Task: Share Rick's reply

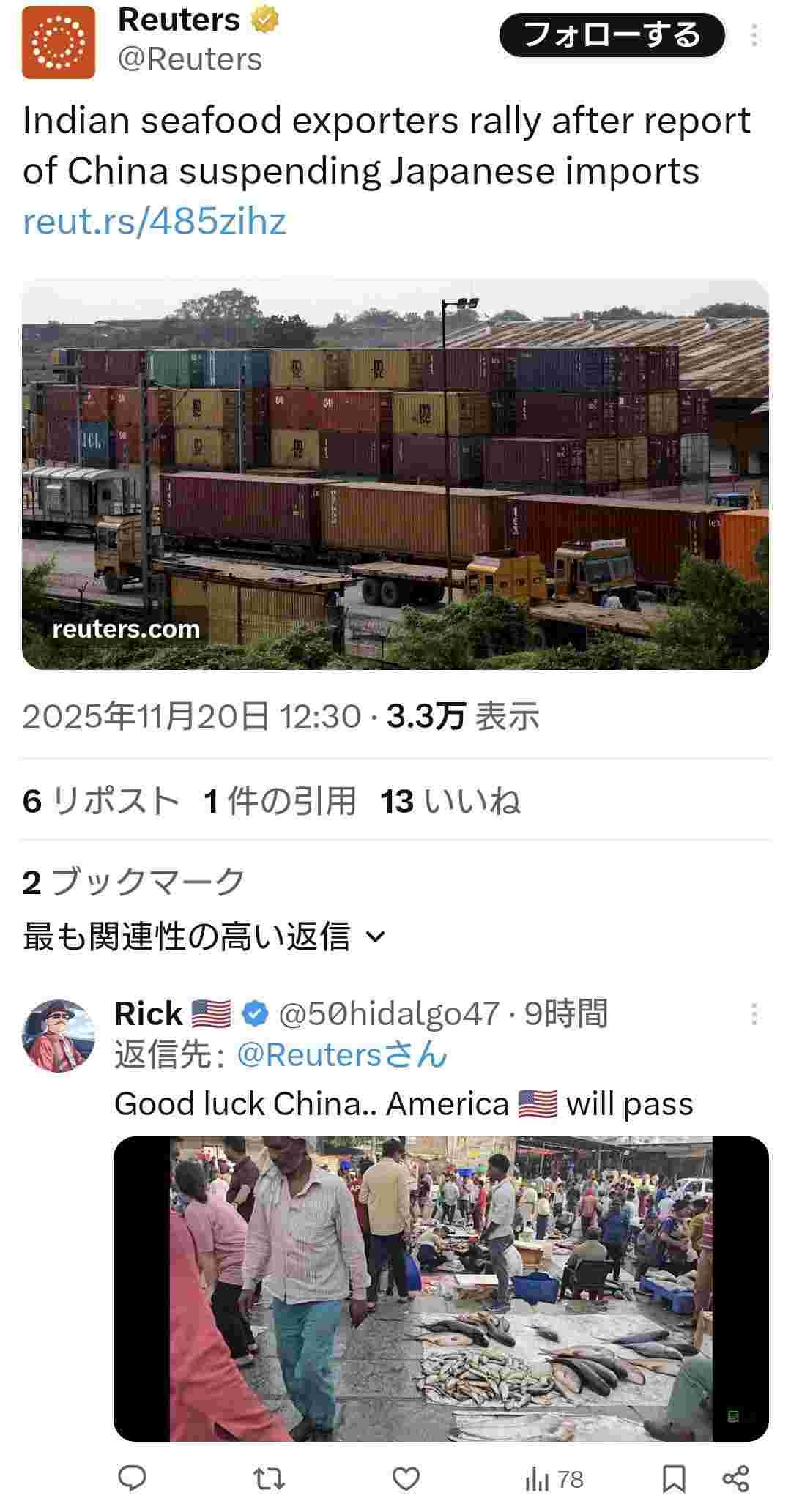Action: (735, 1478)
